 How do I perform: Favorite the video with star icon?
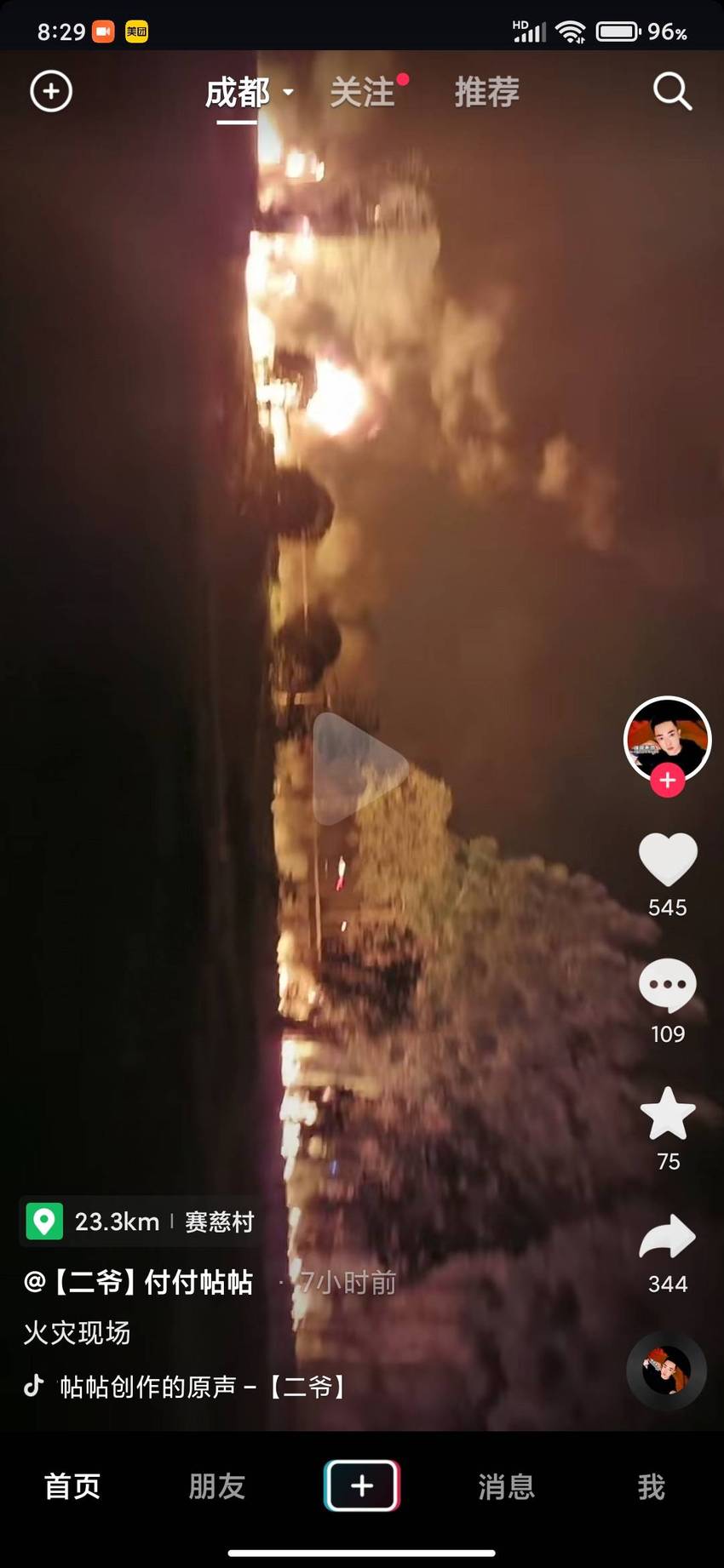click(x=668, y=1113)
